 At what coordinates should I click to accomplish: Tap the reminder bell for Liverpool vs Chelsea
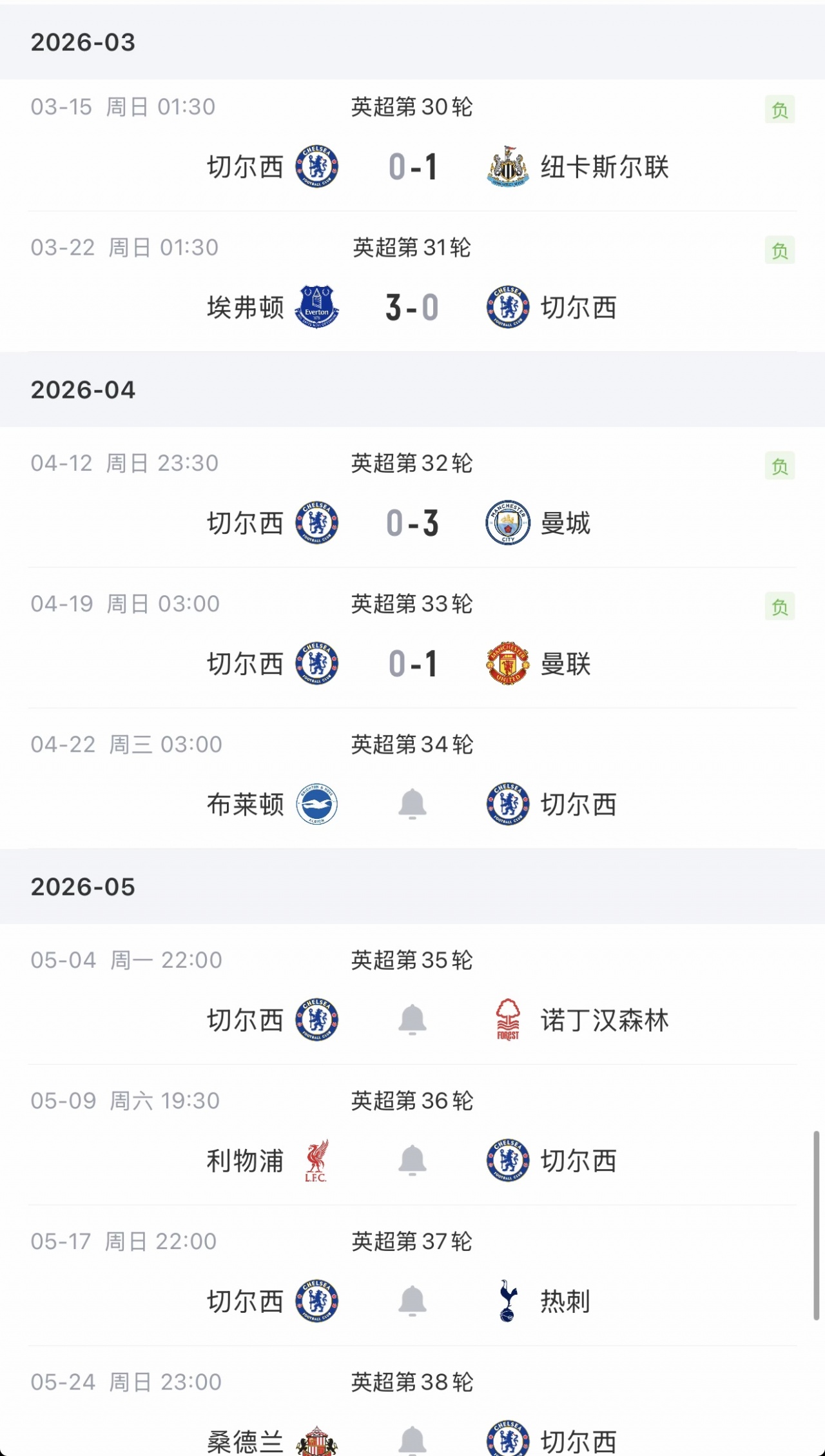(x=412, y=1161)
